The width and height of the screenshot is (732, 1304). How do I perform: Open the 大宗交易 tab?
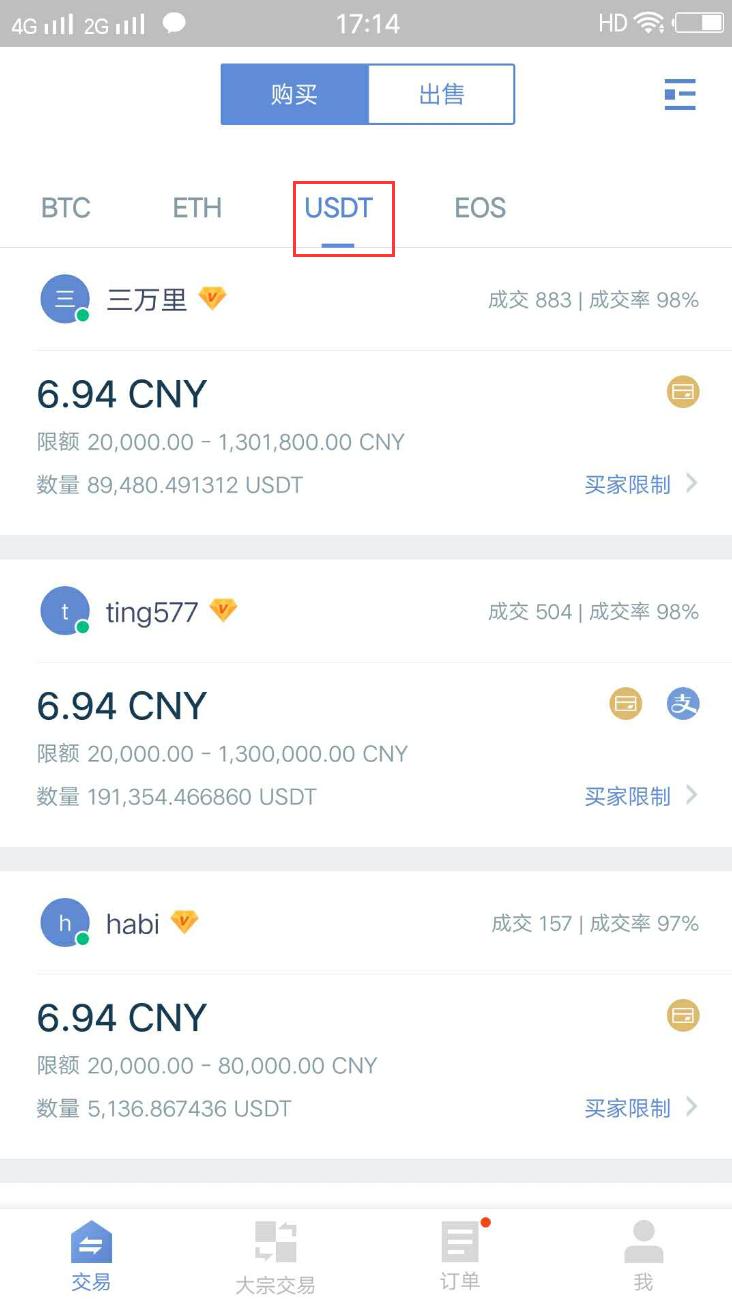point(275,1258)
